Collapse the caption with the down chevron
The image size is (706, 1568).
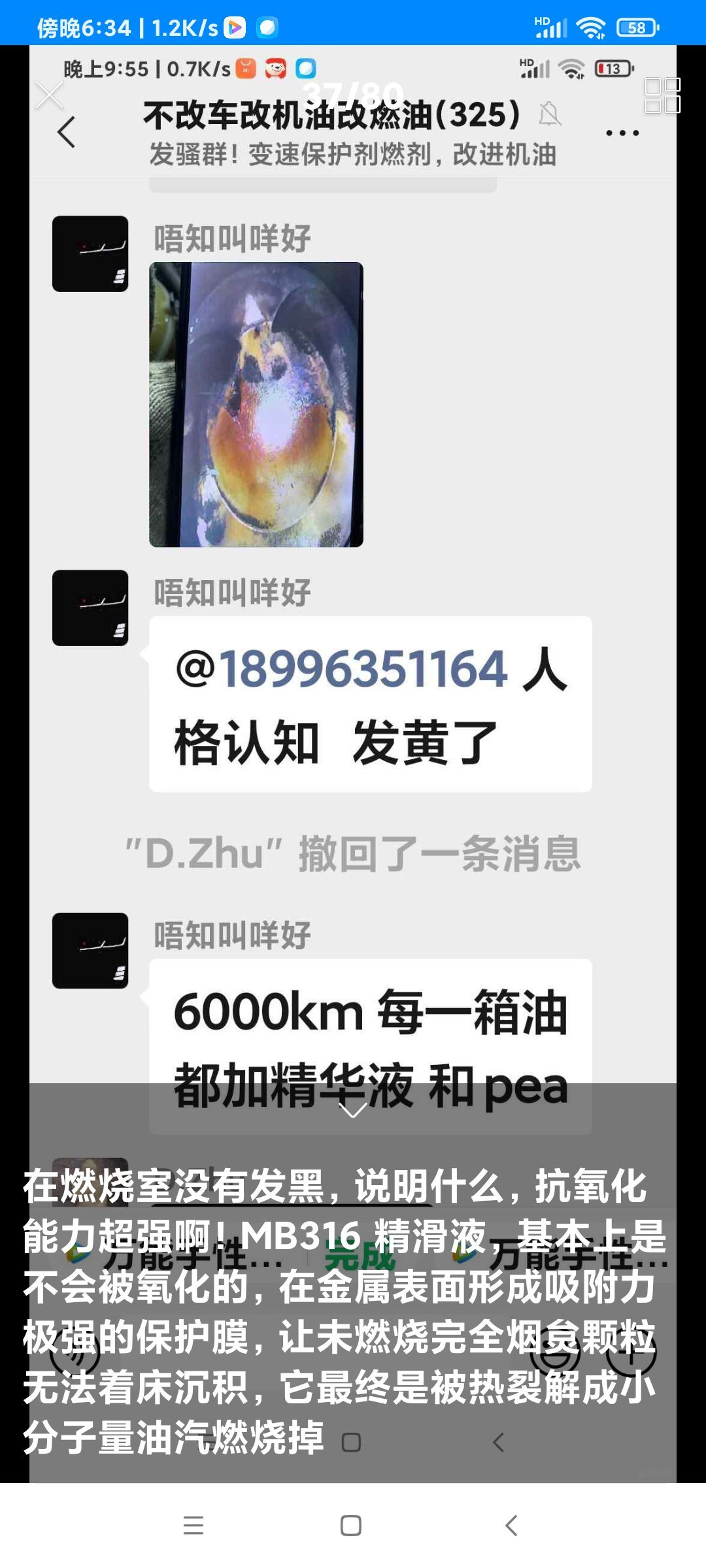(x=353, y=1110)
